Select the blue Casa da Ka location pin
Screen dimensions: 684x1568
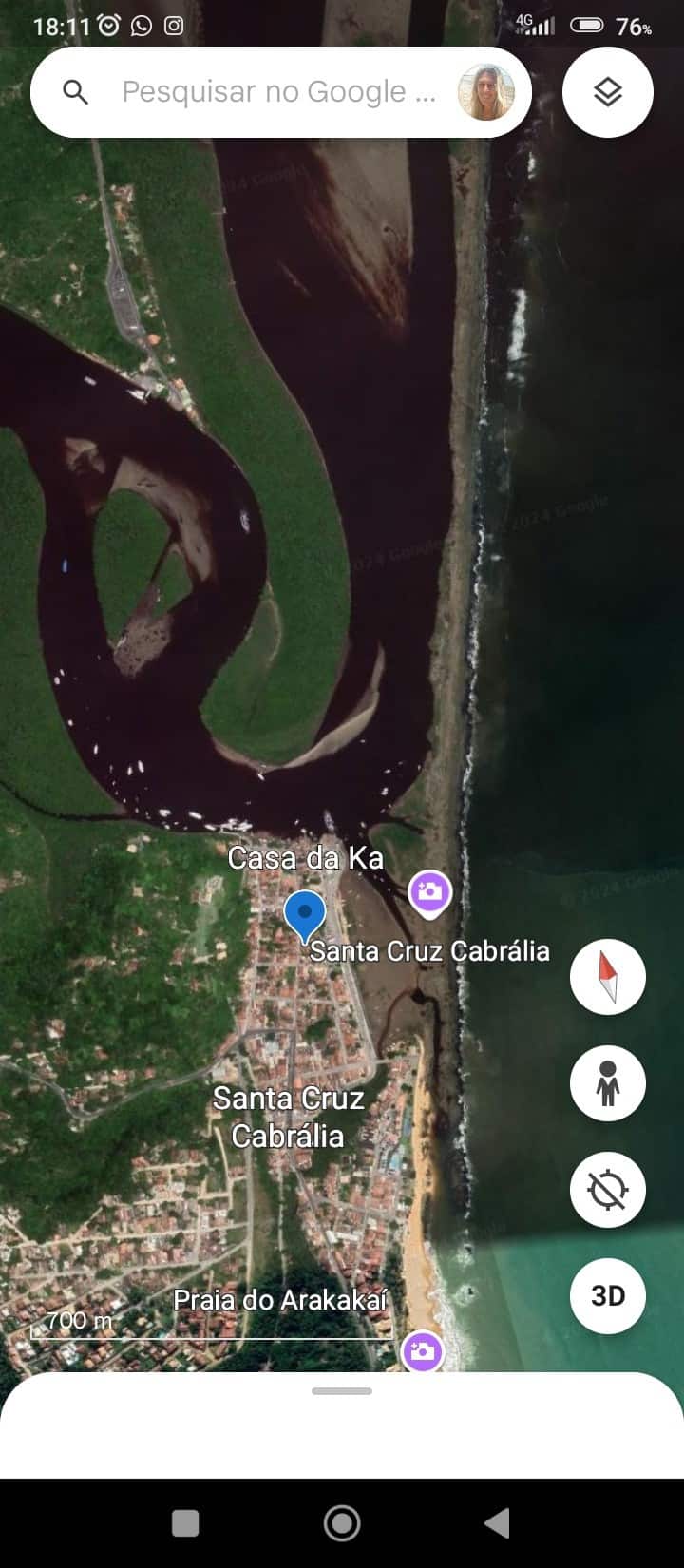[305, 915]
